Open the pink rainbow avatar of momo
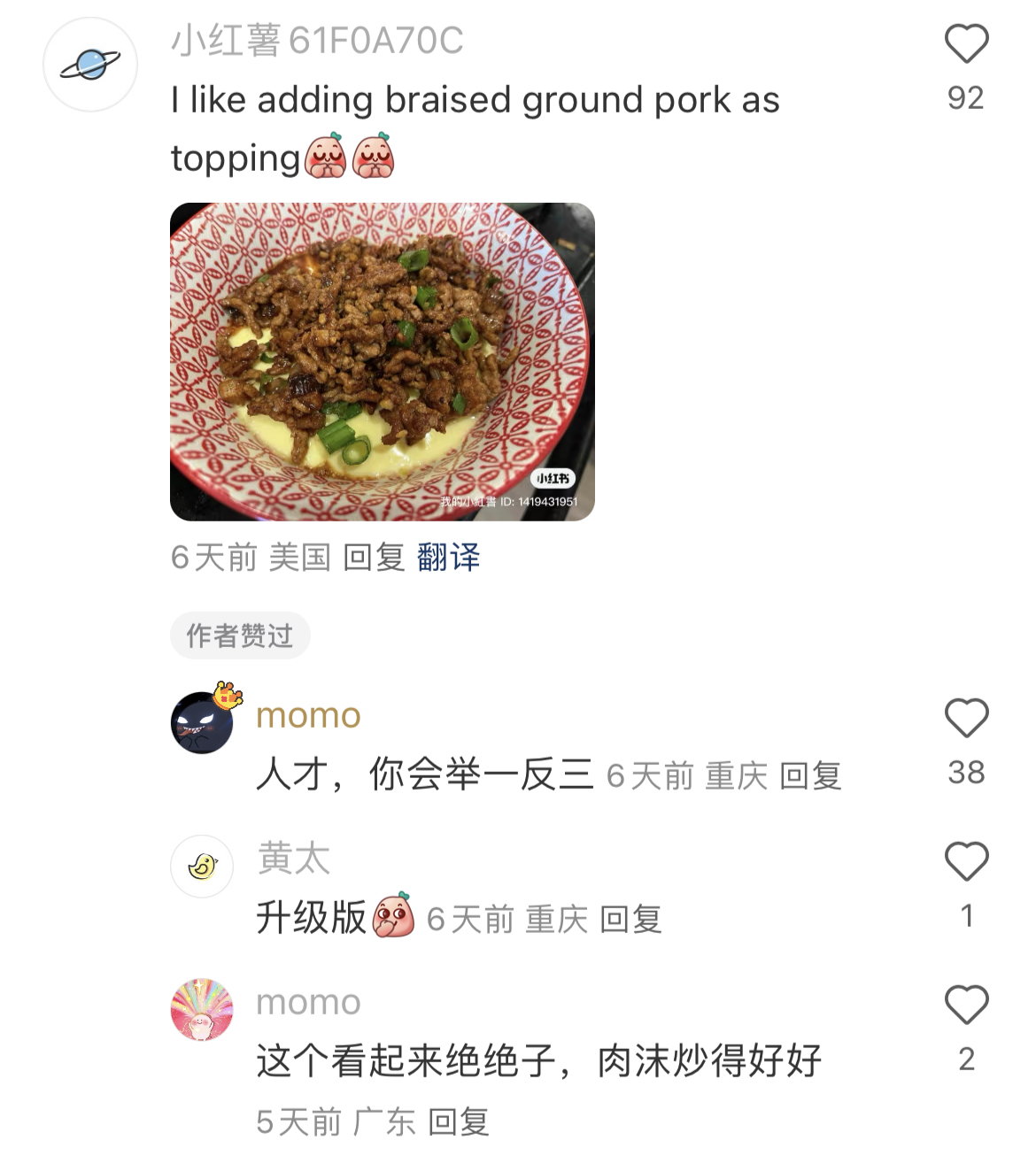1036x1156 pixels. click(x=202, y=1010)
